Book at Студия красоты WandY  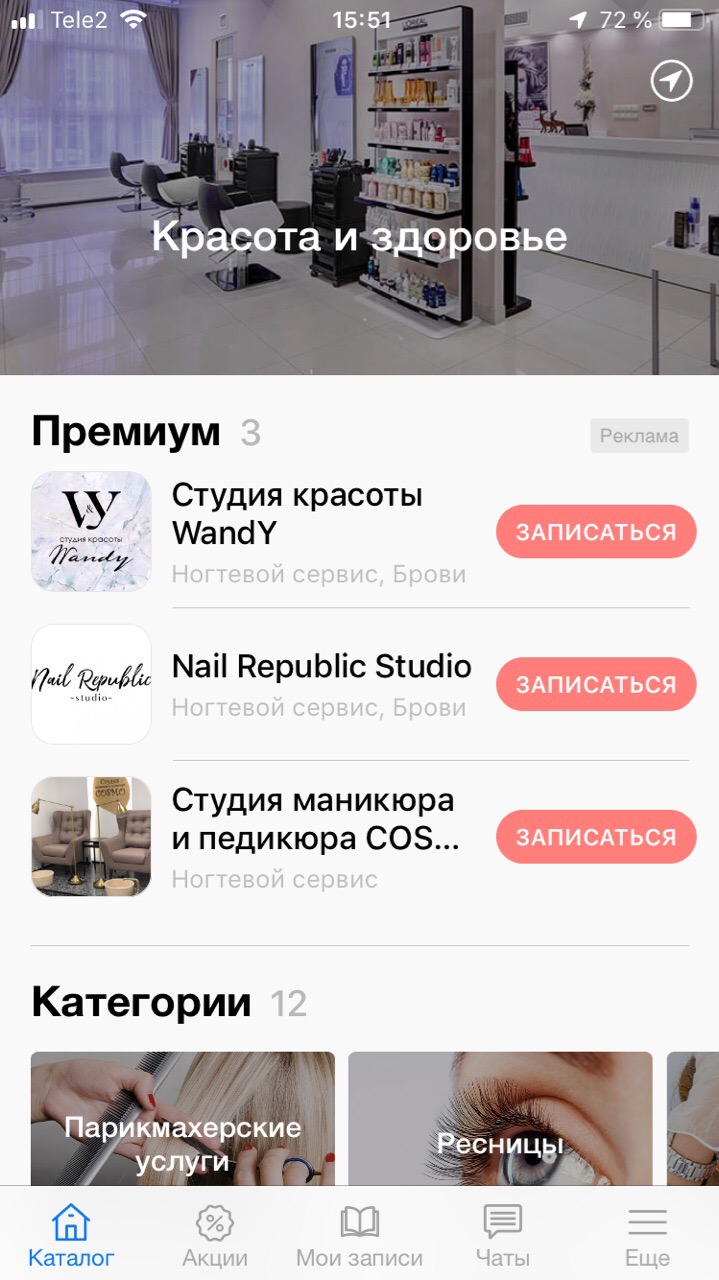pyautogui.click(x=596, y=532)
